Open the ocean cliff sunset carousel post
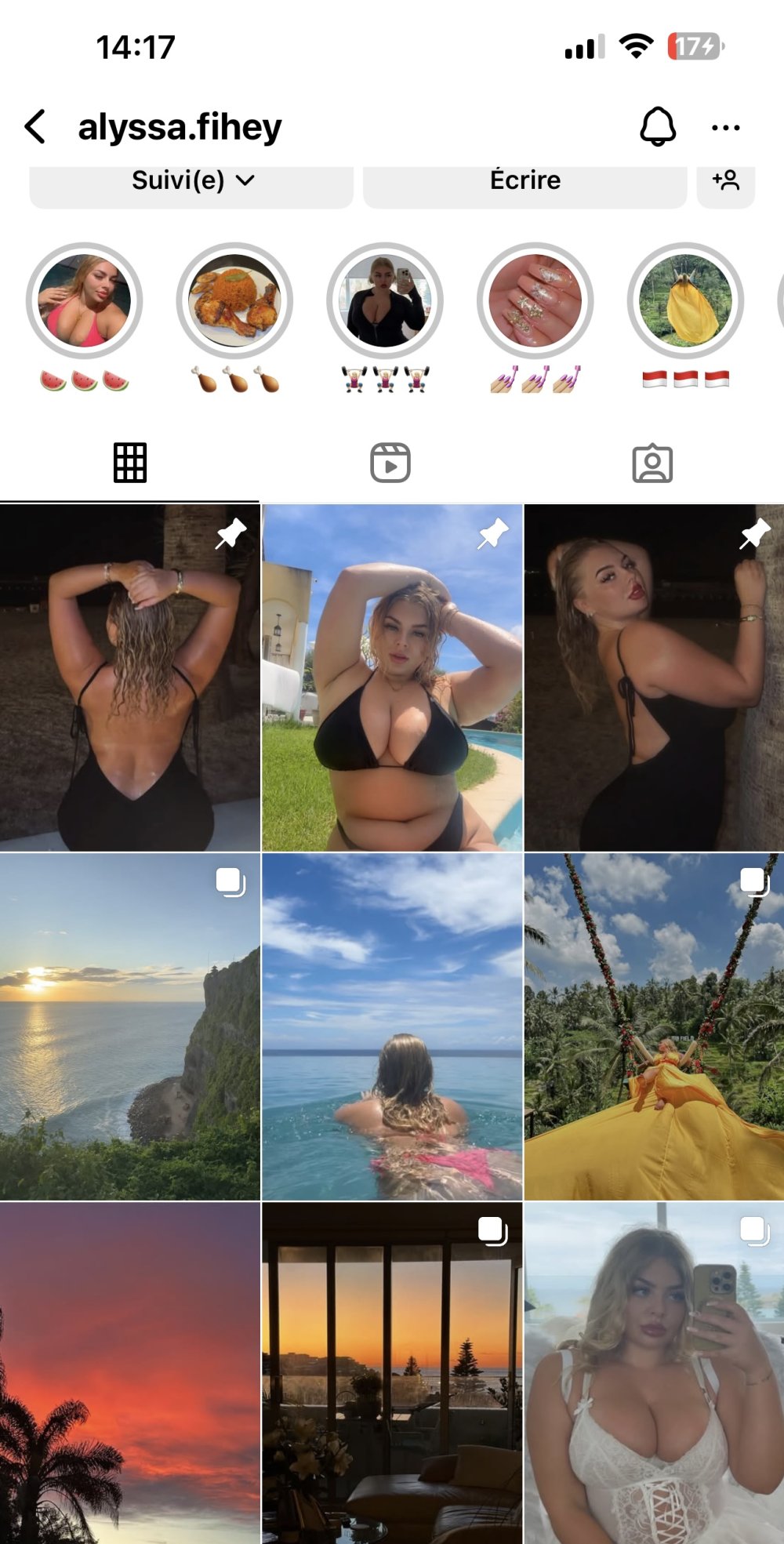This screenshot has width=784, height=1544. coord(129,1027)
